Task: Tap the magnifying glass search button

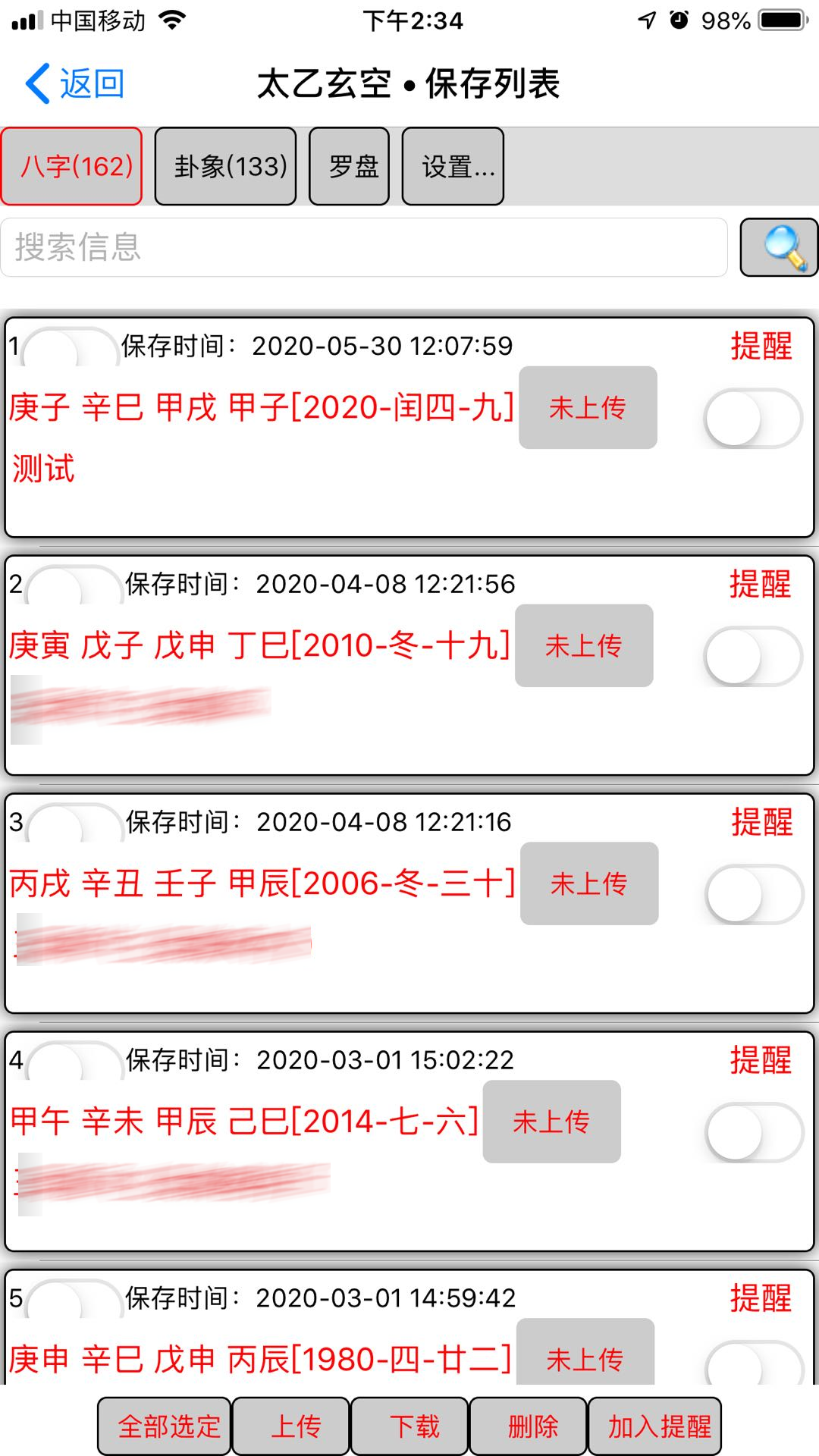Action: tap(779, 247)
